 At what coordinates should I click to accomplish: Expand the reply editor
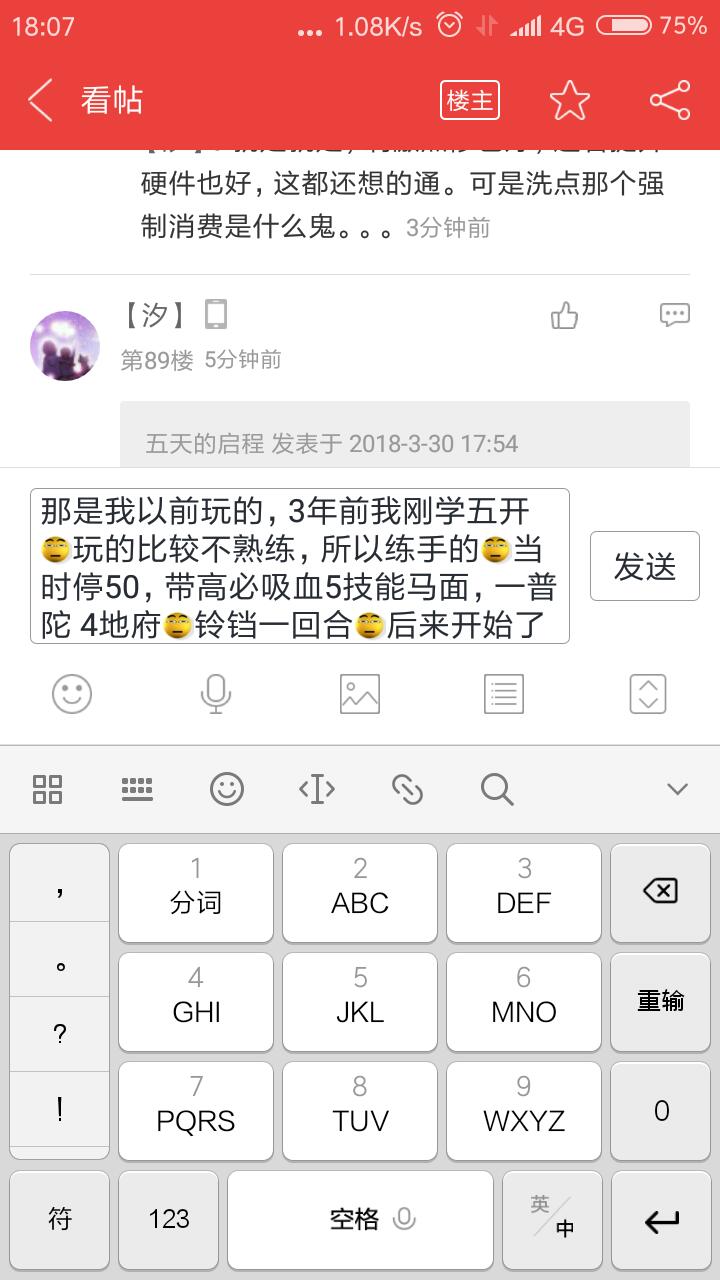pyautogui.click(x=648, y=694)
